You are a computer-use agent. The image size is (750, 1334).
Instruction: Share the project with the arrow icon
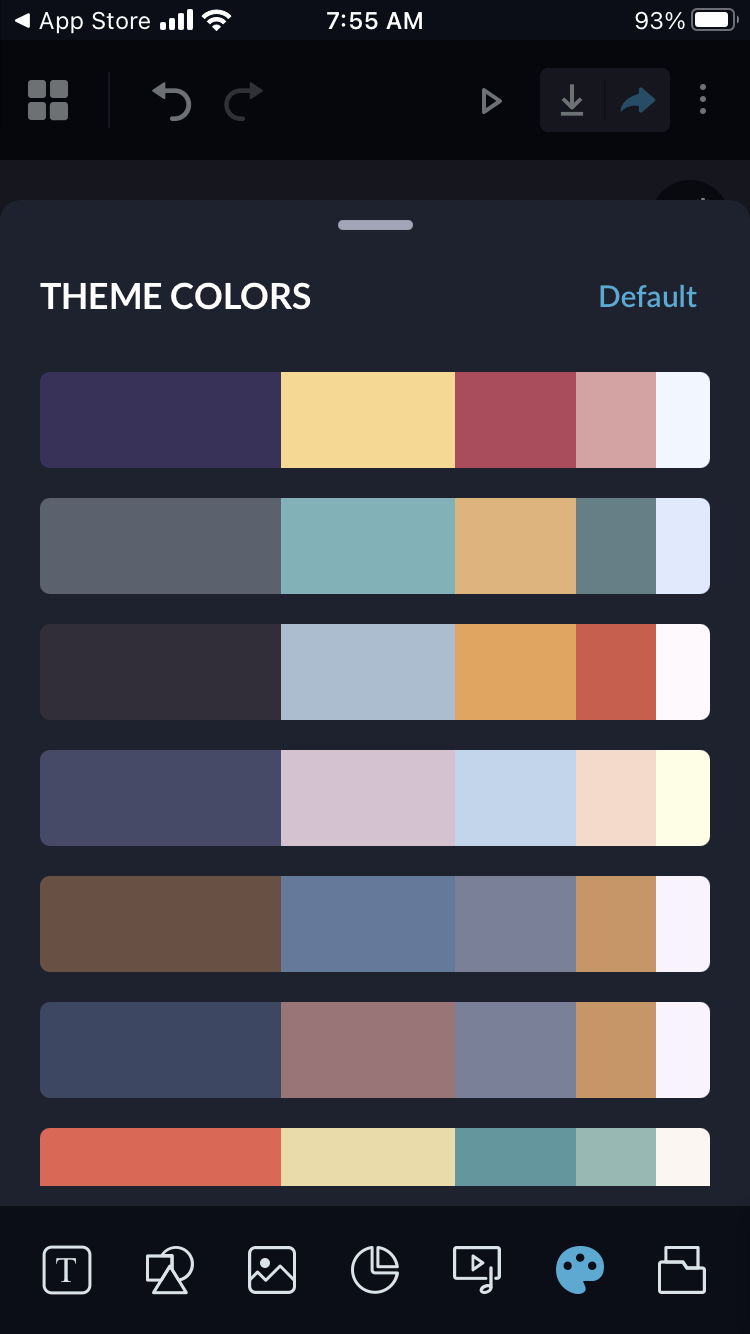tap(638, 100)
